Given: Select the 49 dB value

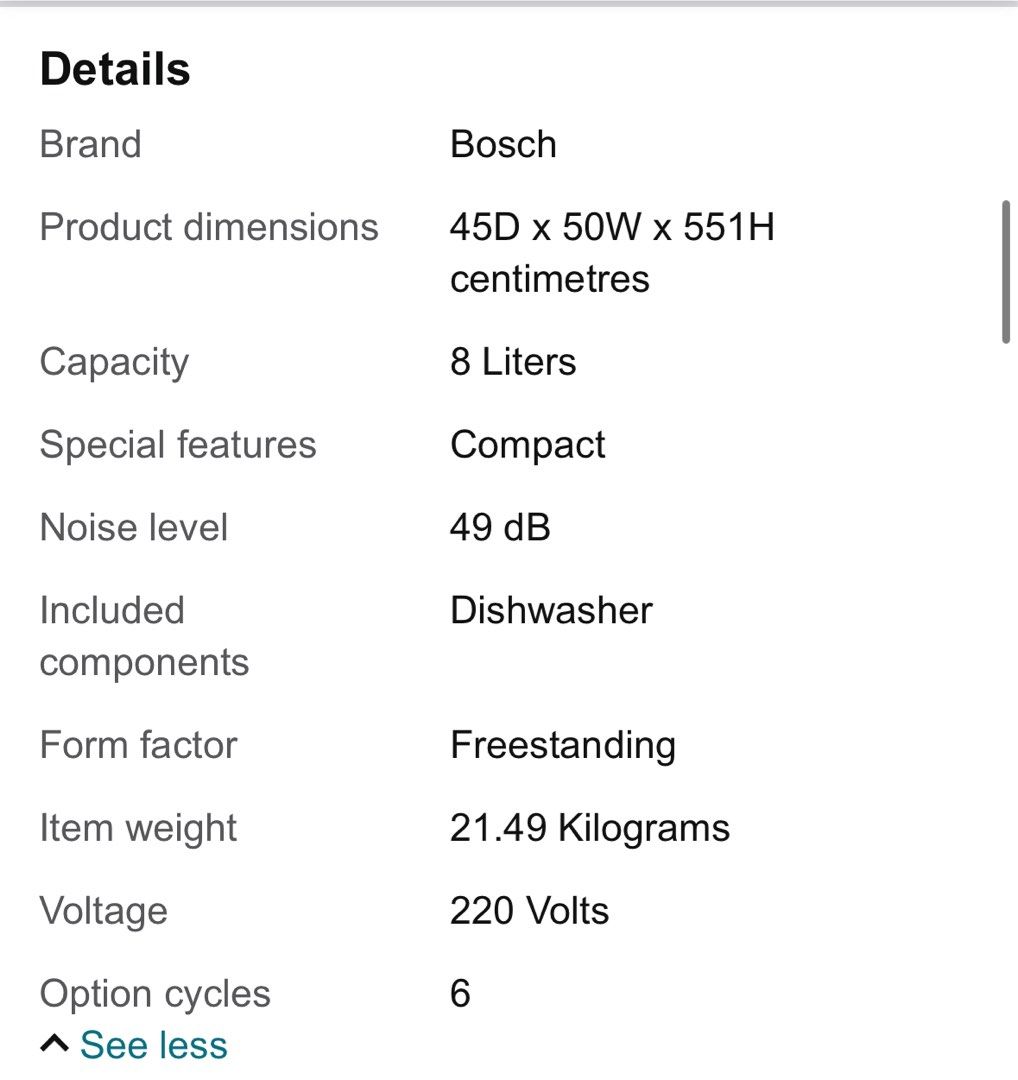Looking at the screenshot, I should (501, 528).
